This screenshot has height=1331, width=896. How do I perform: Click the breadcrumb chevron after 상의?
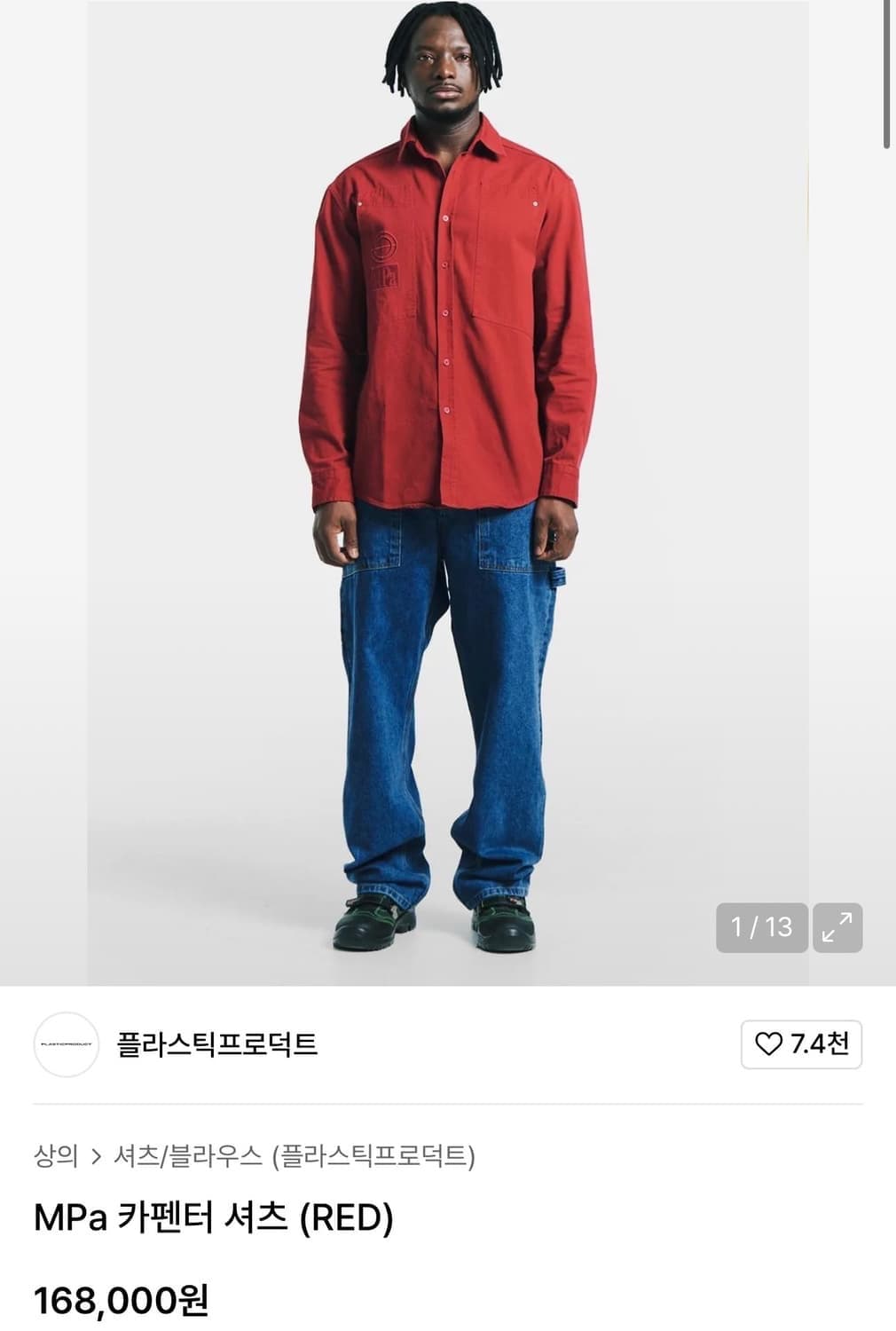click(x=98, y=1154)
